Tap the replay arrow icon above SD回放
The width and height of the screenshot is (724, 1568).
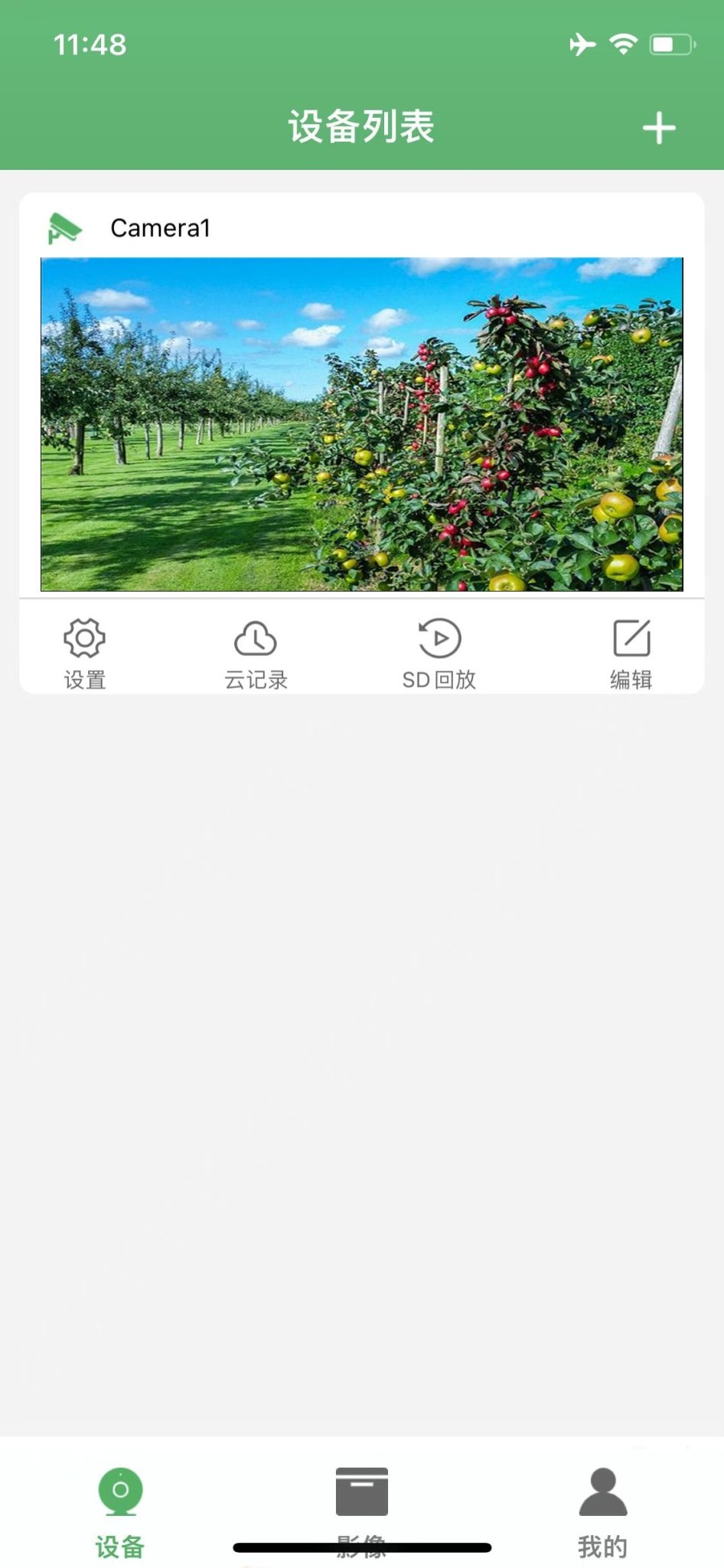point(438,637)
